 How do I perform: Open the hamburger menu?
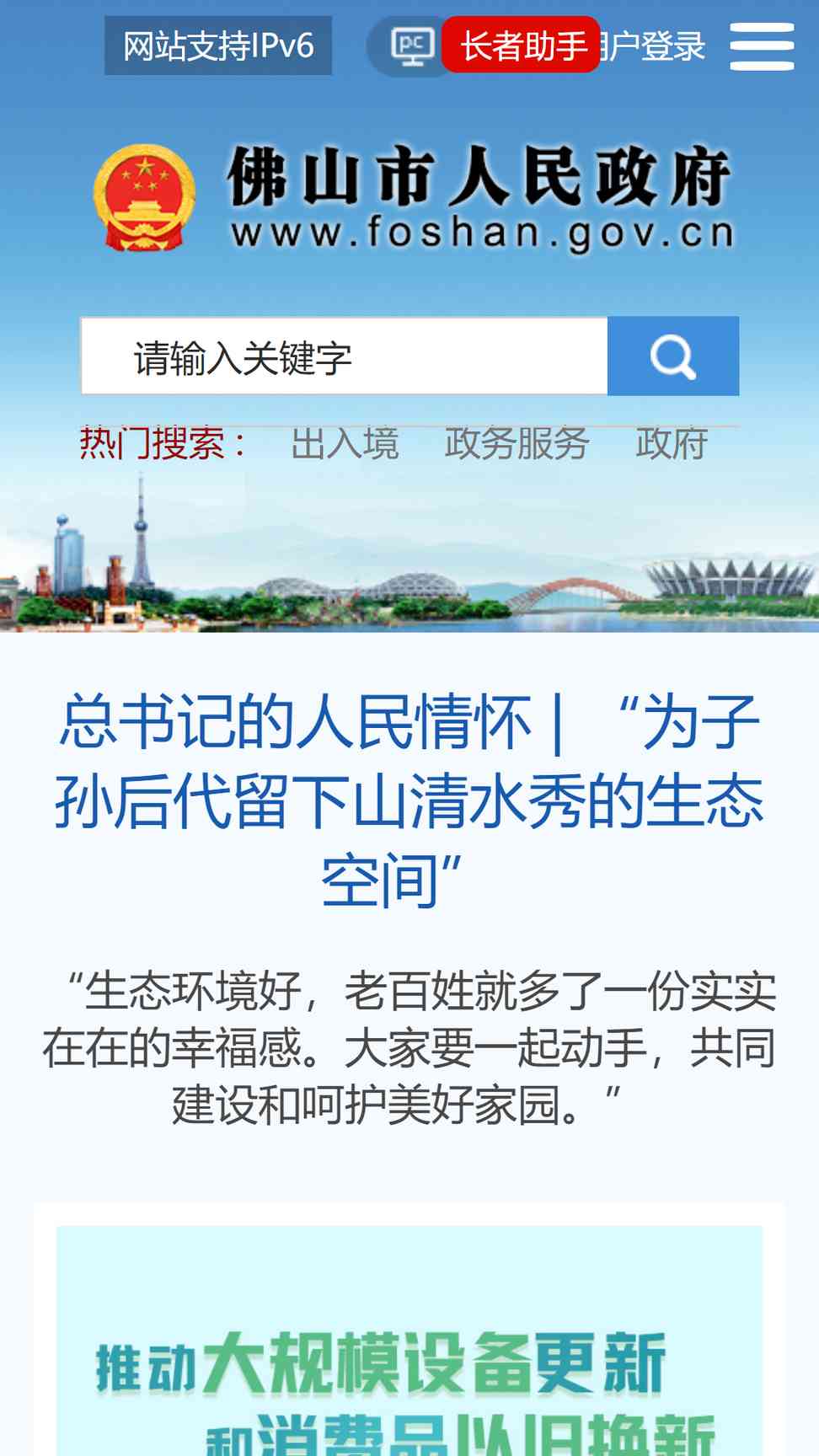[762, 46]
